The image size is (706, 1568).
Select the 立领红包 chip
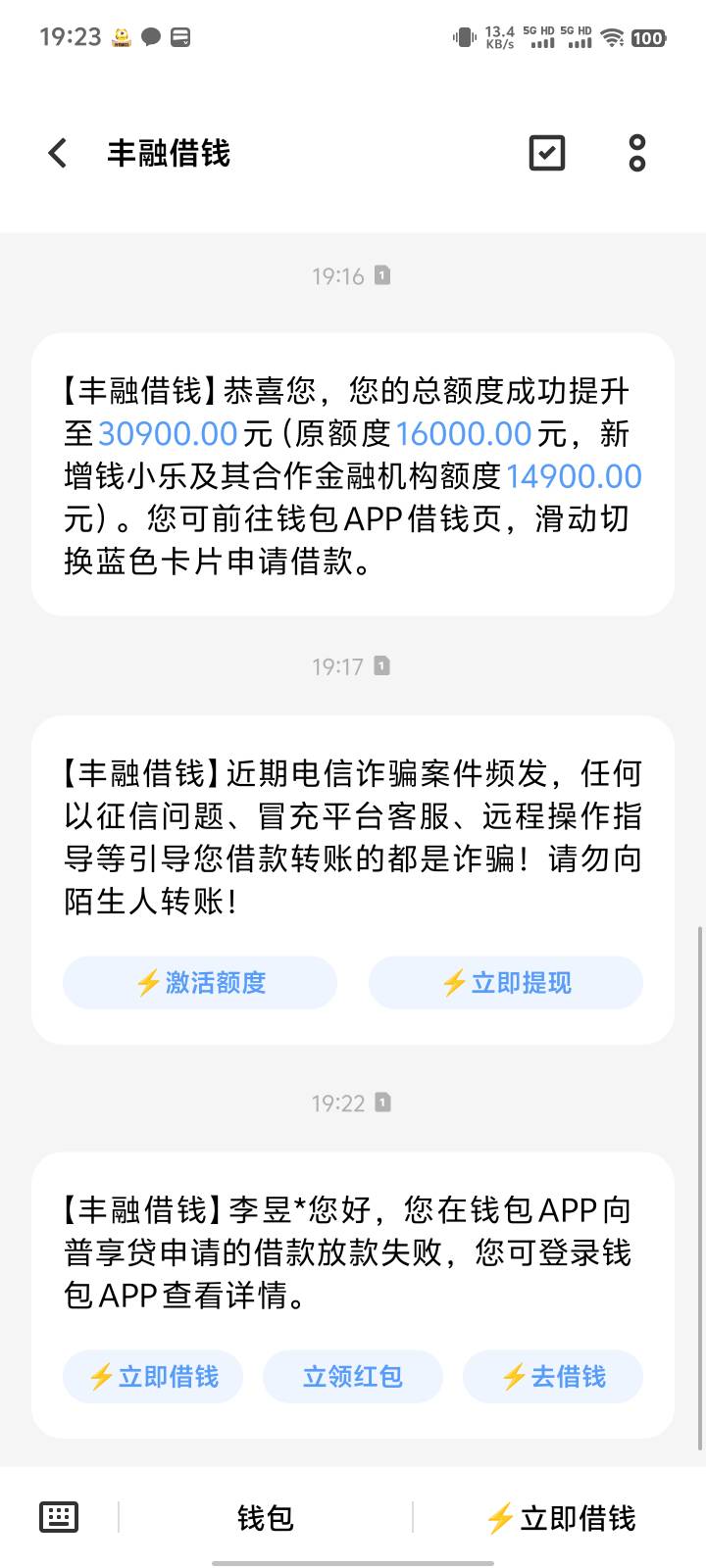tap(353, 1377)
